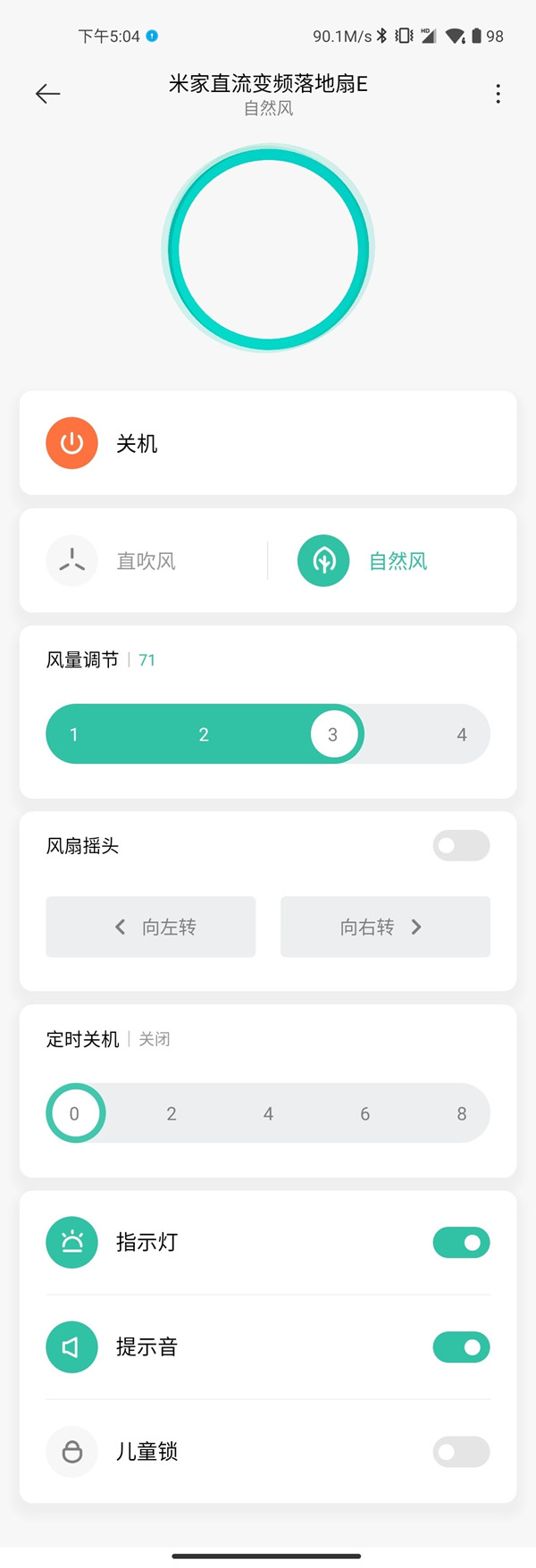This screenshot has height=1568, width=536.
Task: Turn on the 儿童锁 switch
Action: pos(461,1452)
